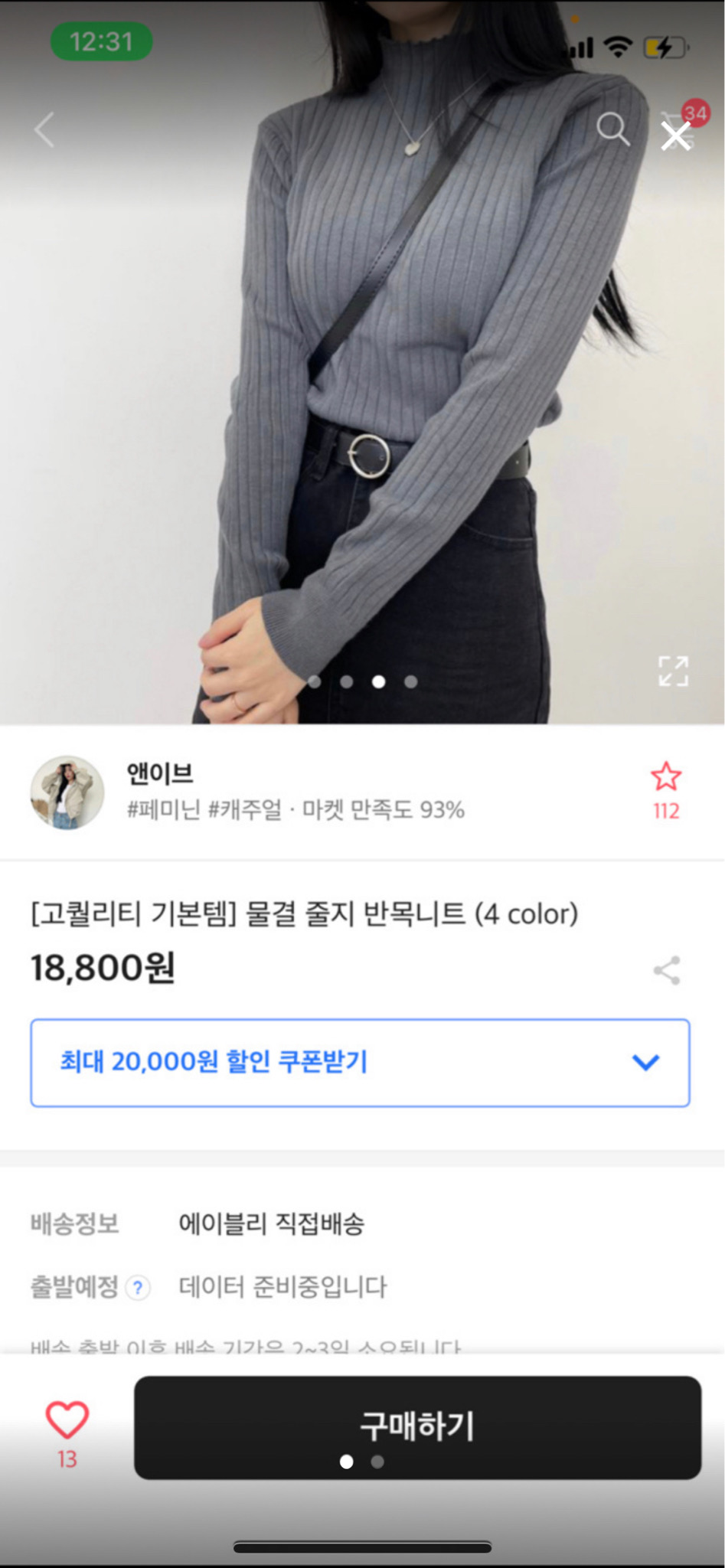725x1568 pixels.
Task: Tap the fourth image carousel dot
Action: (x=410, y=681)
